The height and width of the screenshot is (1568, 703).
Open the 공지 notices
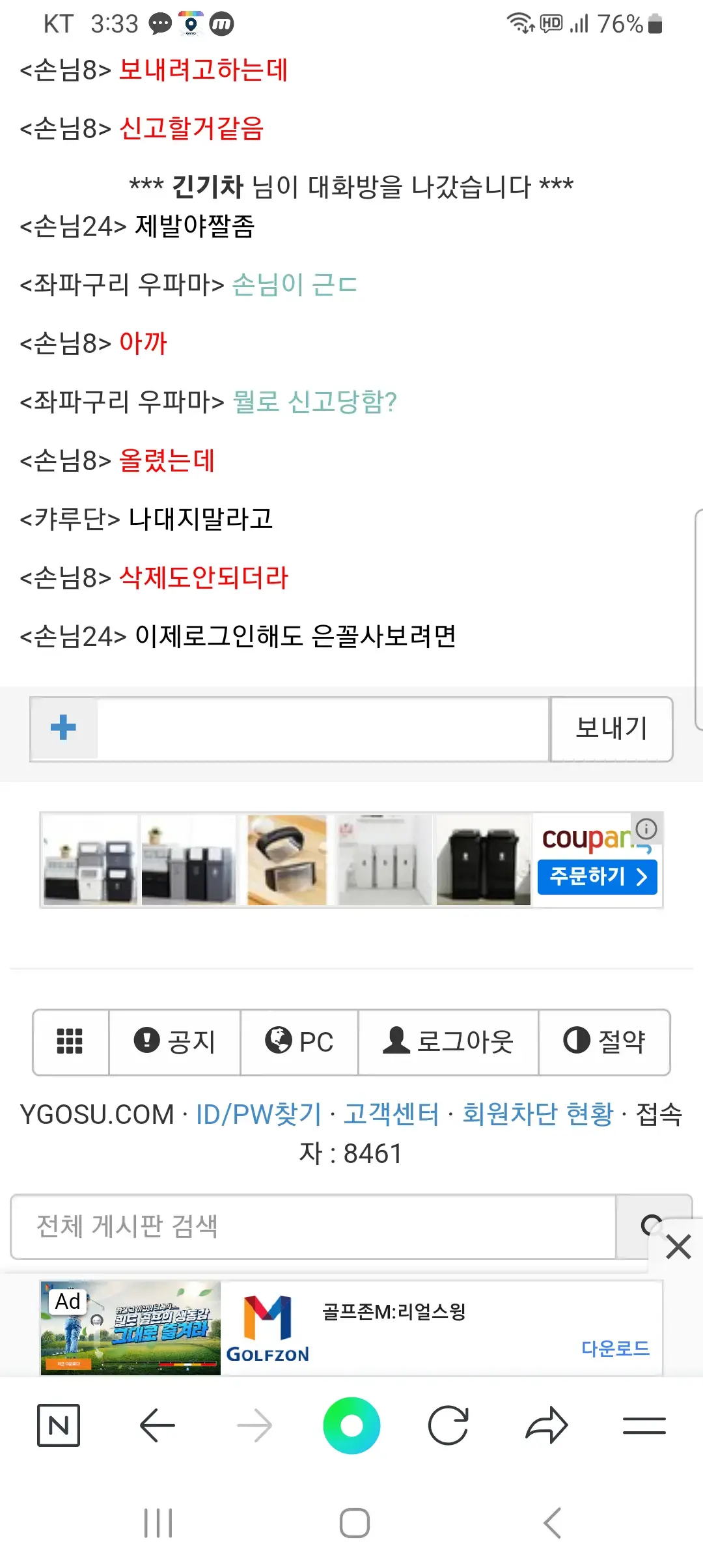pos(174,1041)
